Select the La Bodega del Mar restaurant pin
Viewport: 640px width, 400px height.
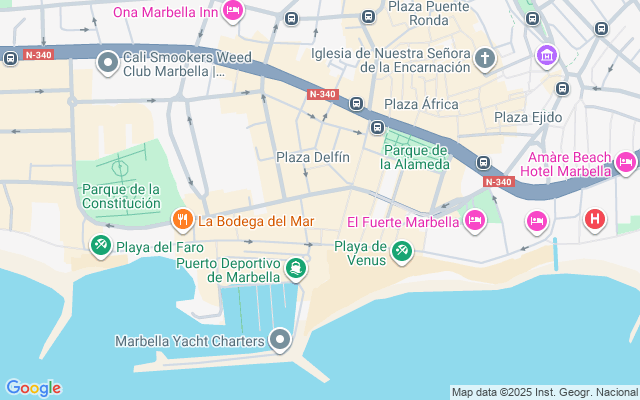click(x=182, y=219)
